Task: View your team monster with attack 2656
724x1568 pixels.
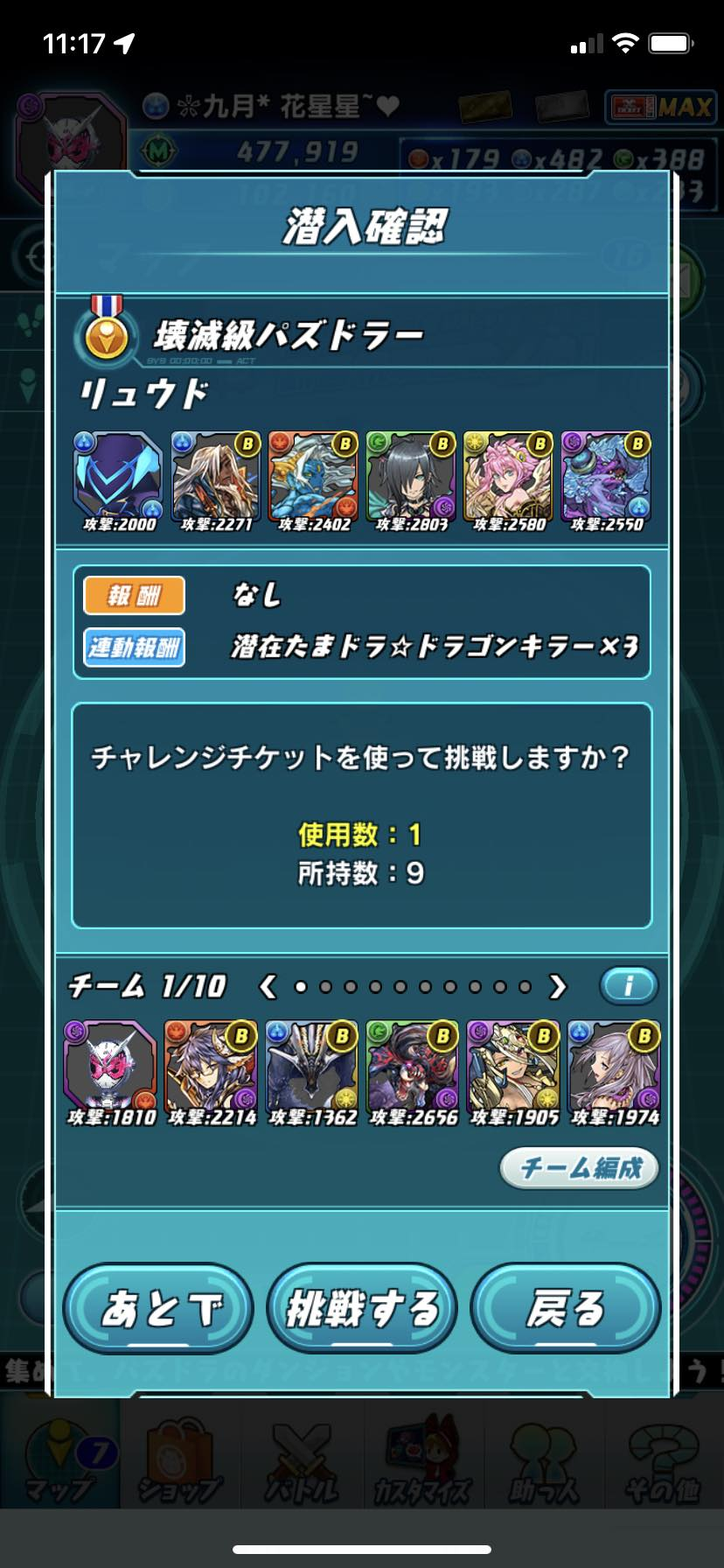Action: point(412,1066)
